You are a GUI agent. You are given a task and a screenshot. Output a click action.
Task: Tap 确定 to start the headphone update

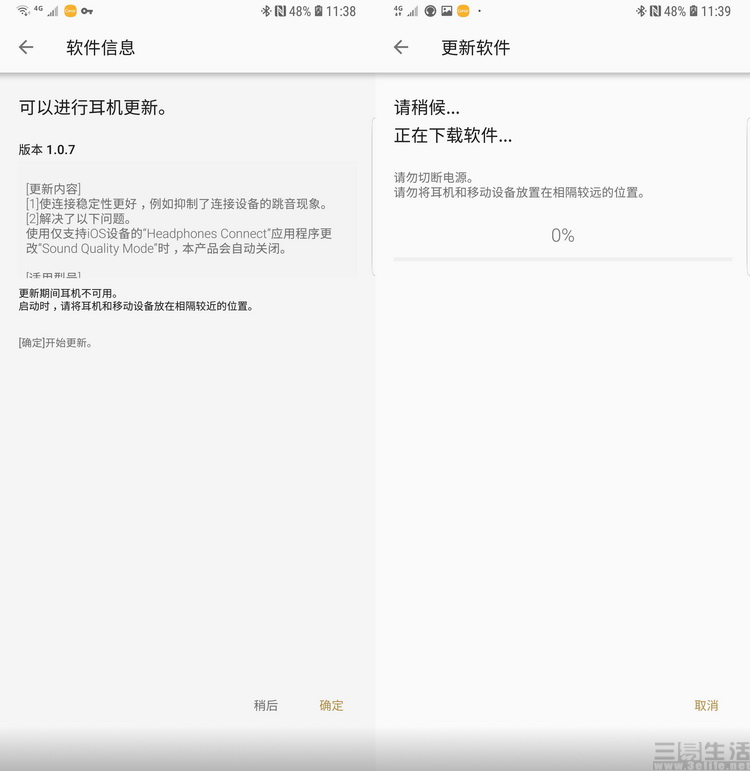coord(331,705)
